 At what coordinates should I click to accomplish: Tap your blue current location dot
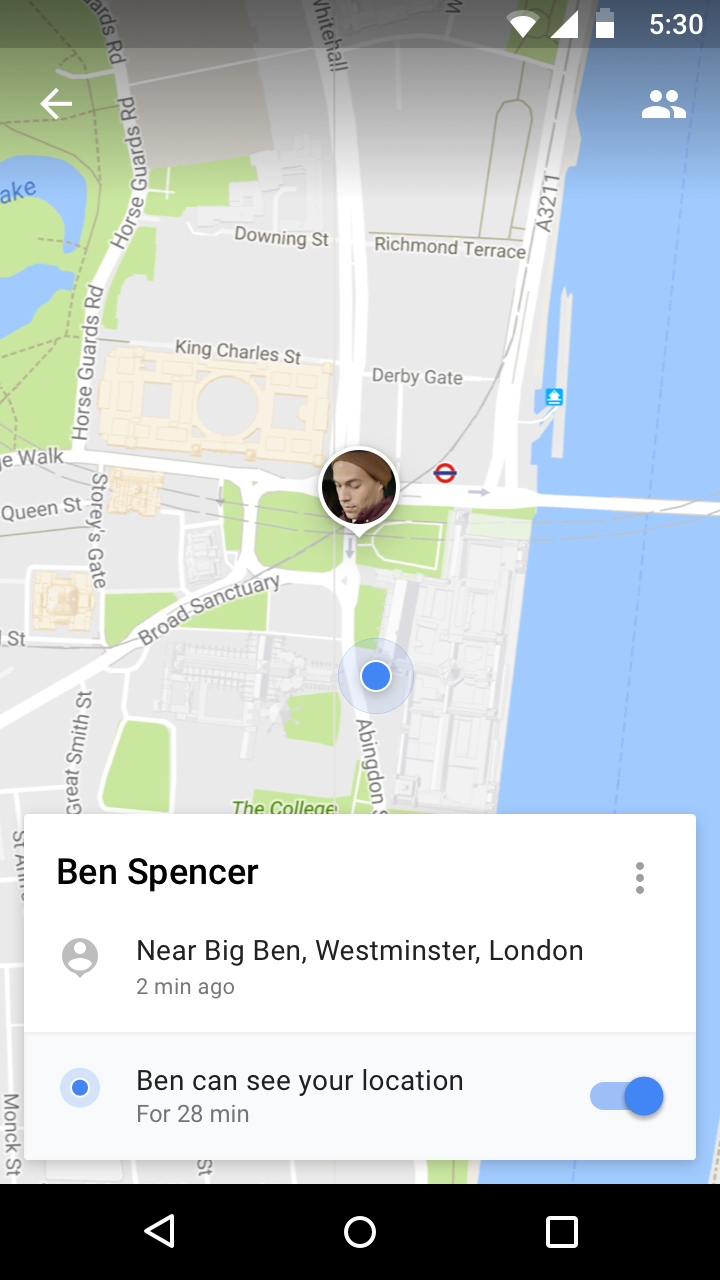pyautogui.click(x=376, y=677)
